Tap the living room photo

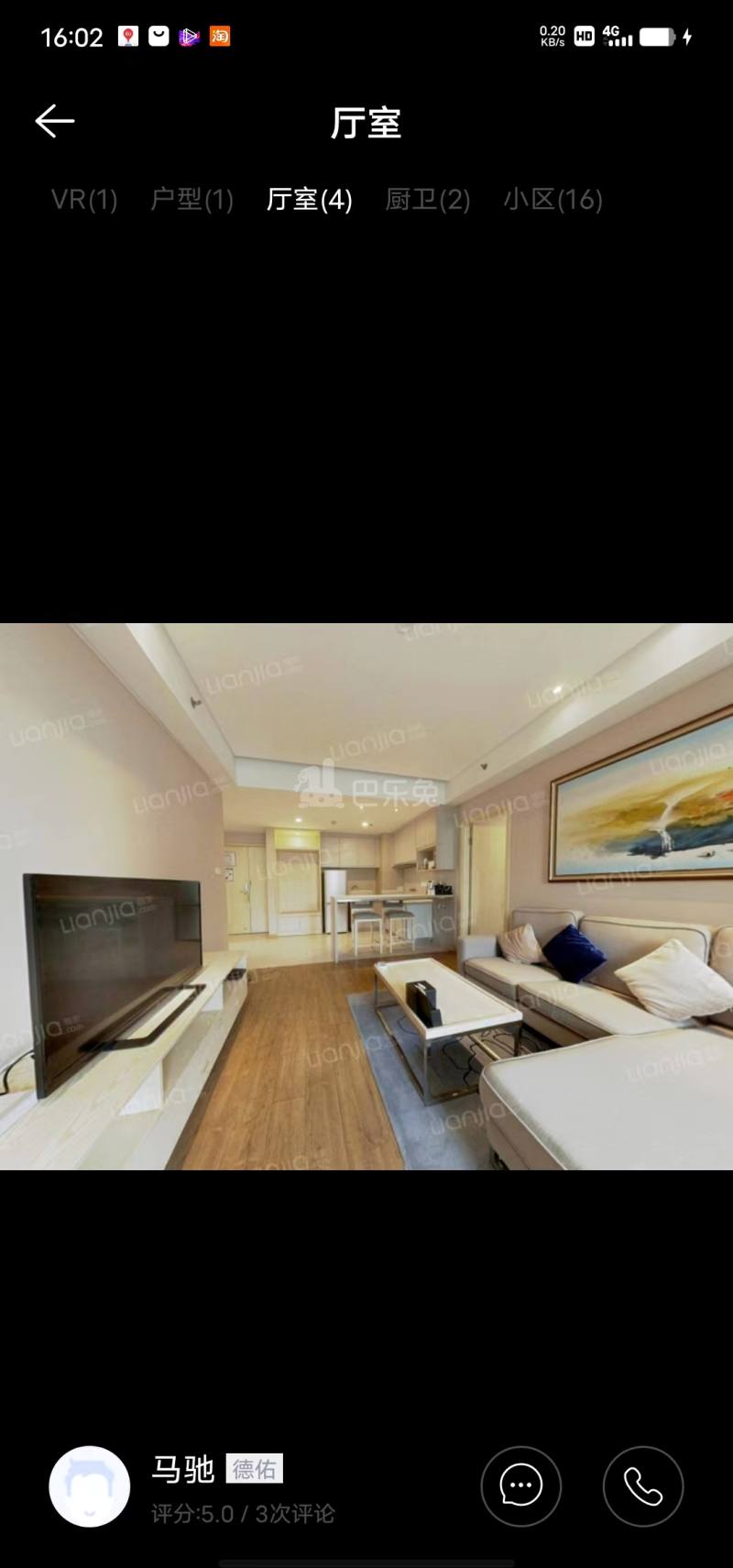[366, 896]
